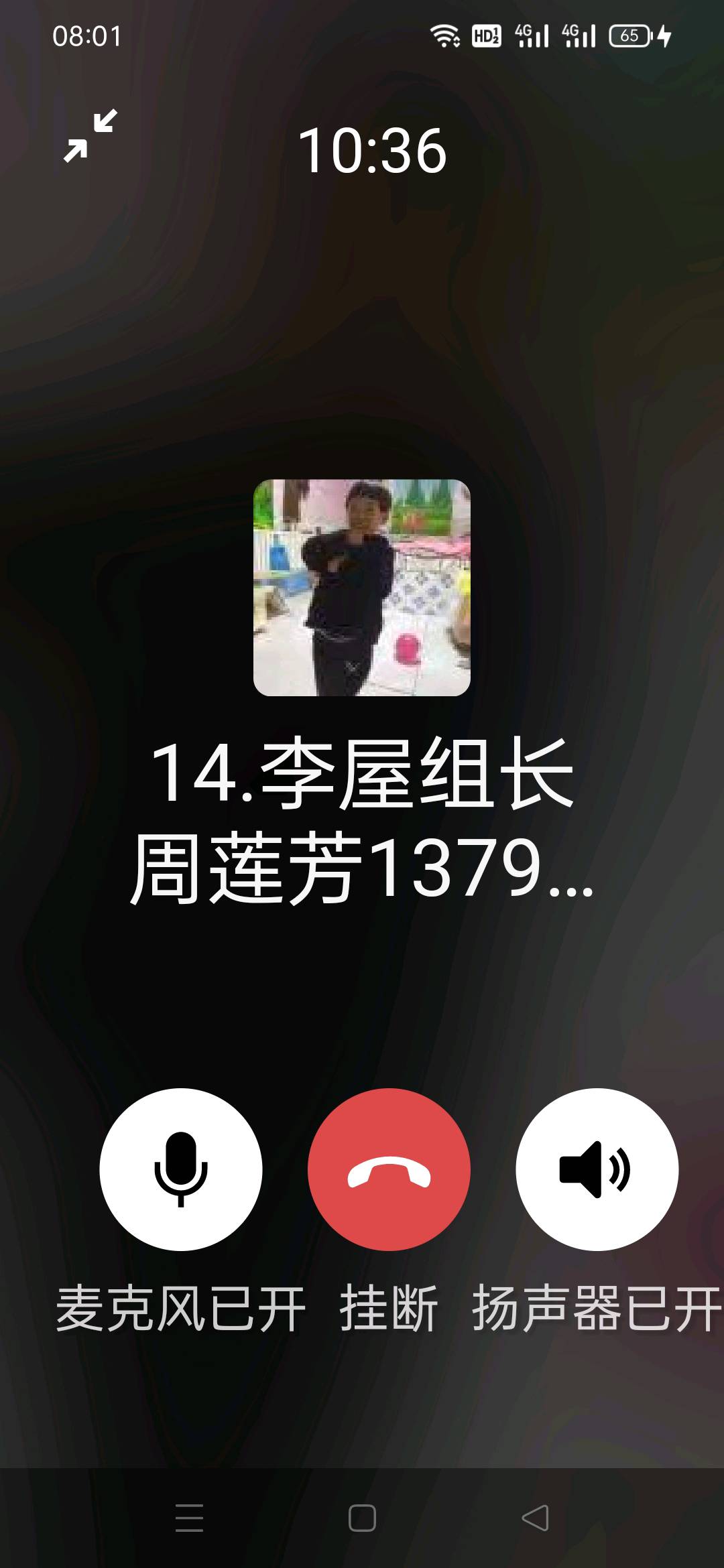Mute the microphone
724x1568 pixels.
[181, 1169]
